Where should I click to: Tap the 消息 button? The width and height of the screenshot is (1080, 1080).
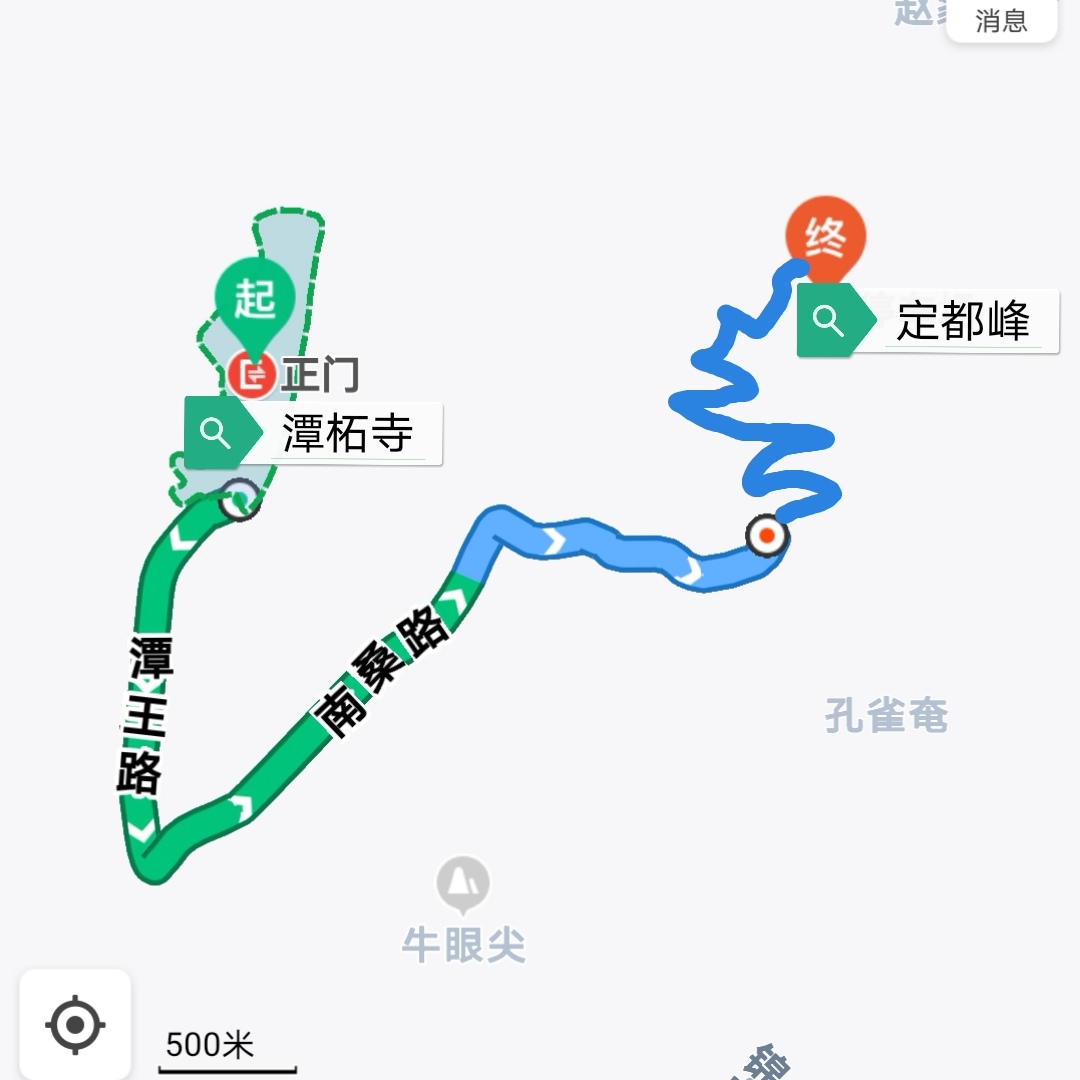click(x=1001, y=20)
